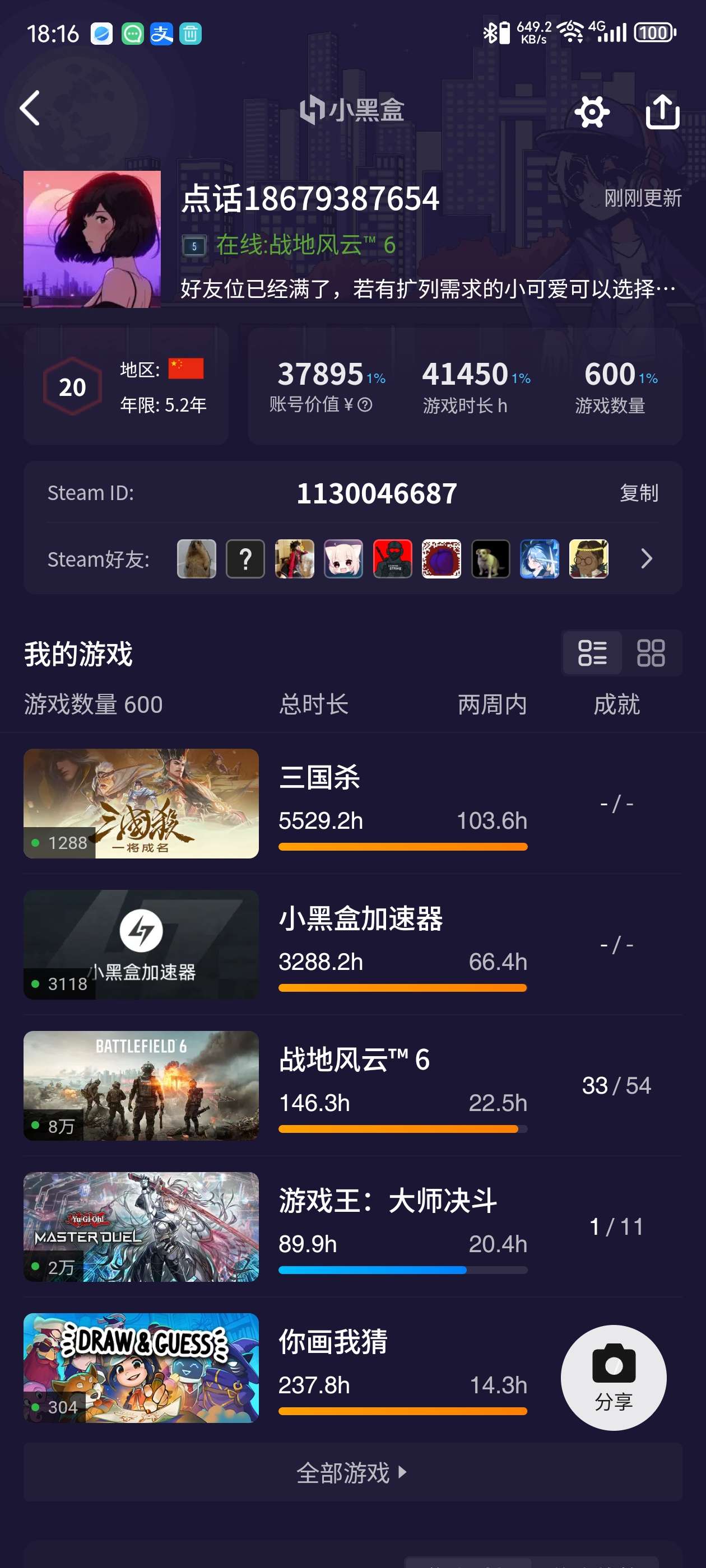Screen dimensions: 706x1568
Task: Sort games by 总时长 column
Action: coord(314,704)
